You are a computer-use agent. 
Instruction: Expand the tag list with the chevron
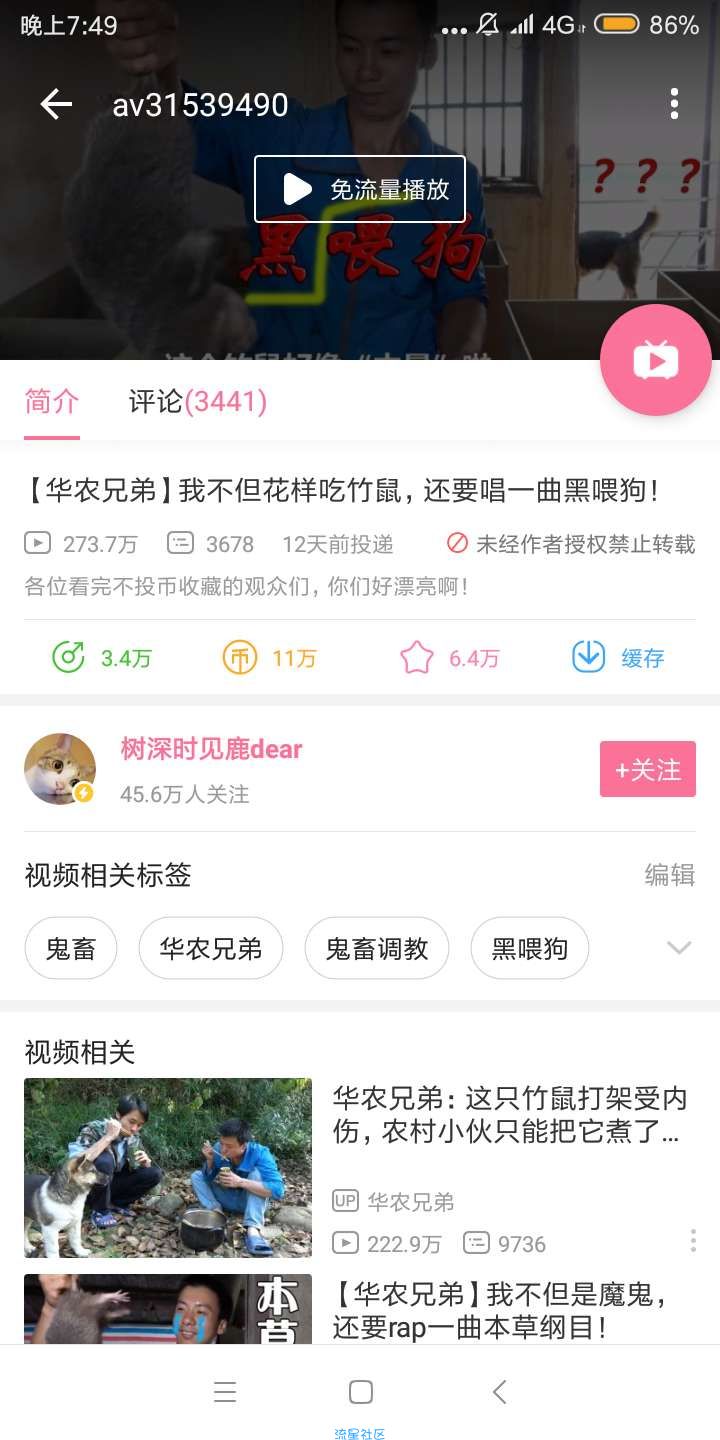[x=679, y=948]
